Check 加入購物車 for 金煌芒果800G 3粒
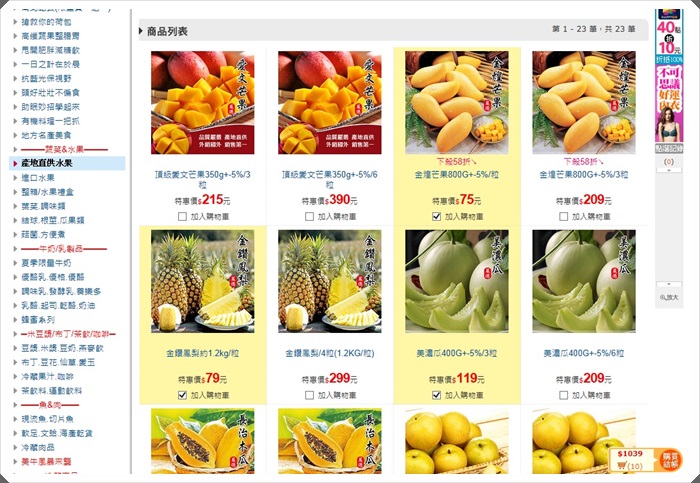Viewport: 700px width, 483px height. [565, 216]
